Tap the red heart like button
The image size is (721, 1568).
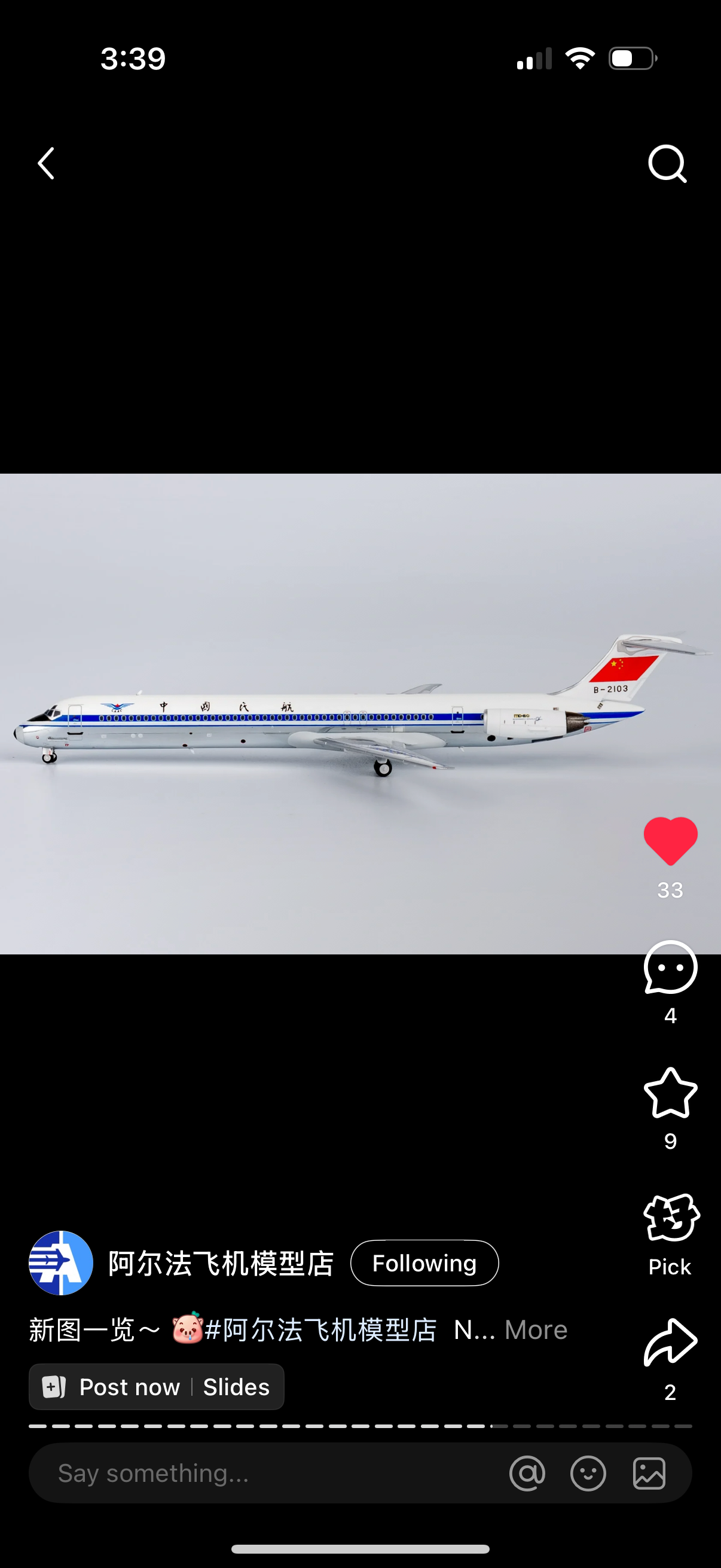670,841
